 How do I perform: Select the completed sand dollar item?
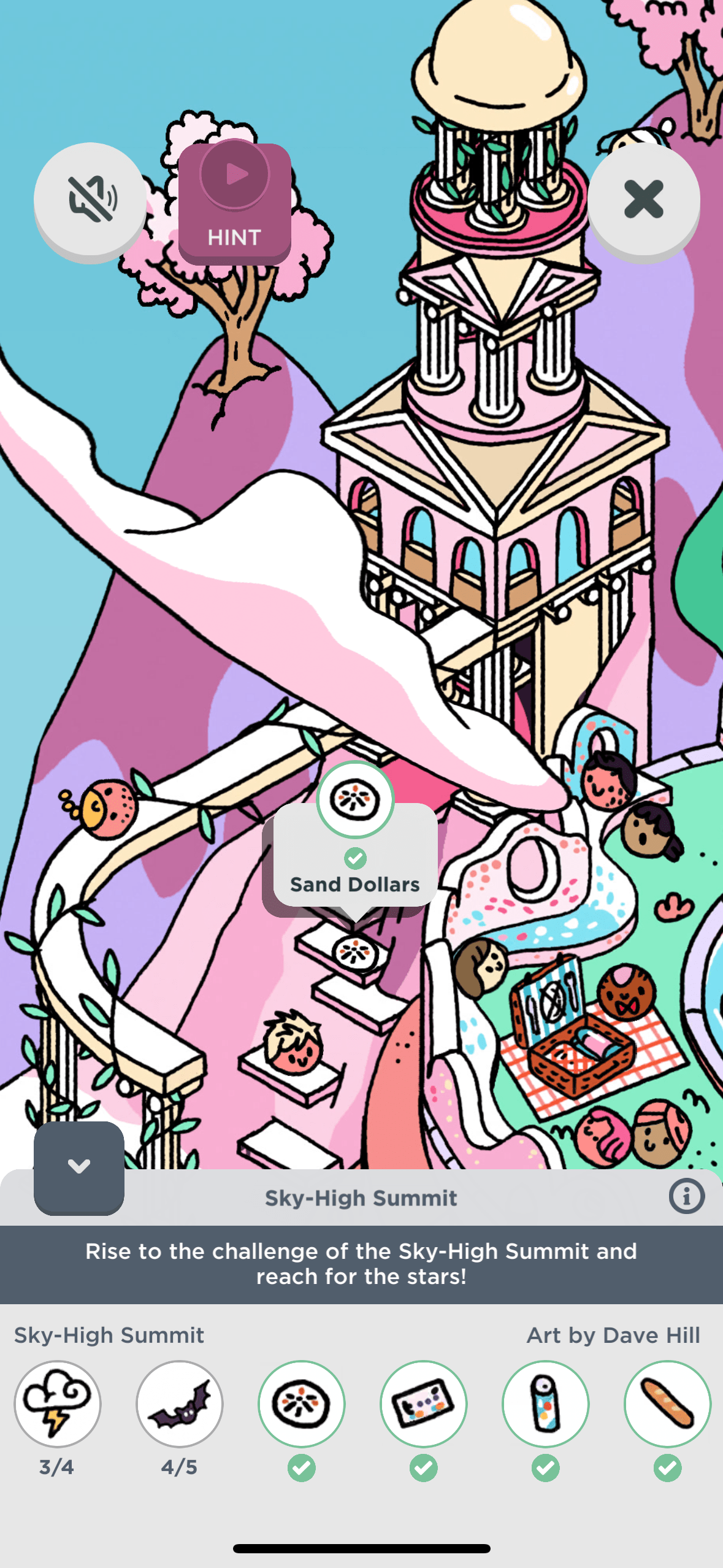(x=301, y=1404)
